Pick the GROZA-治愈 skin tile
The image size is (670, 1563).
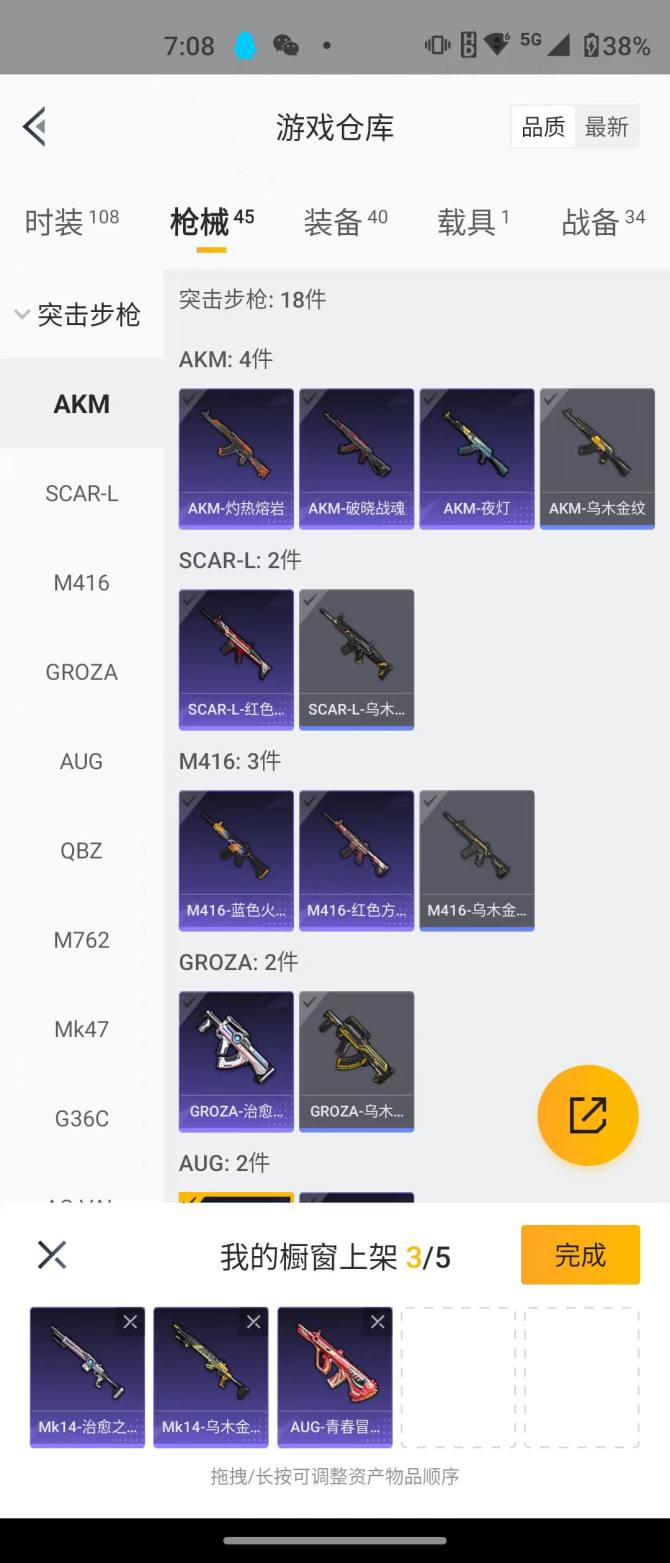pyautogui.click(x=236, y=1061)
